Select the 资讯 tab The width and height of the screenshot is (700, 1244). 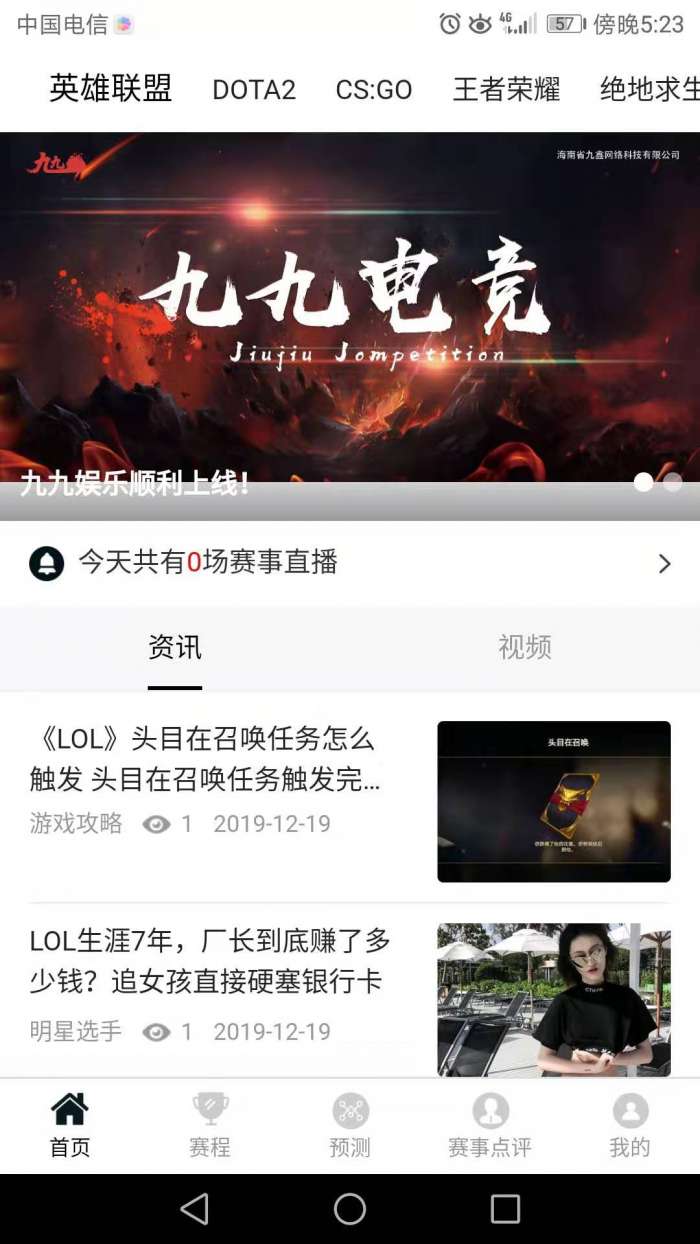175,648
